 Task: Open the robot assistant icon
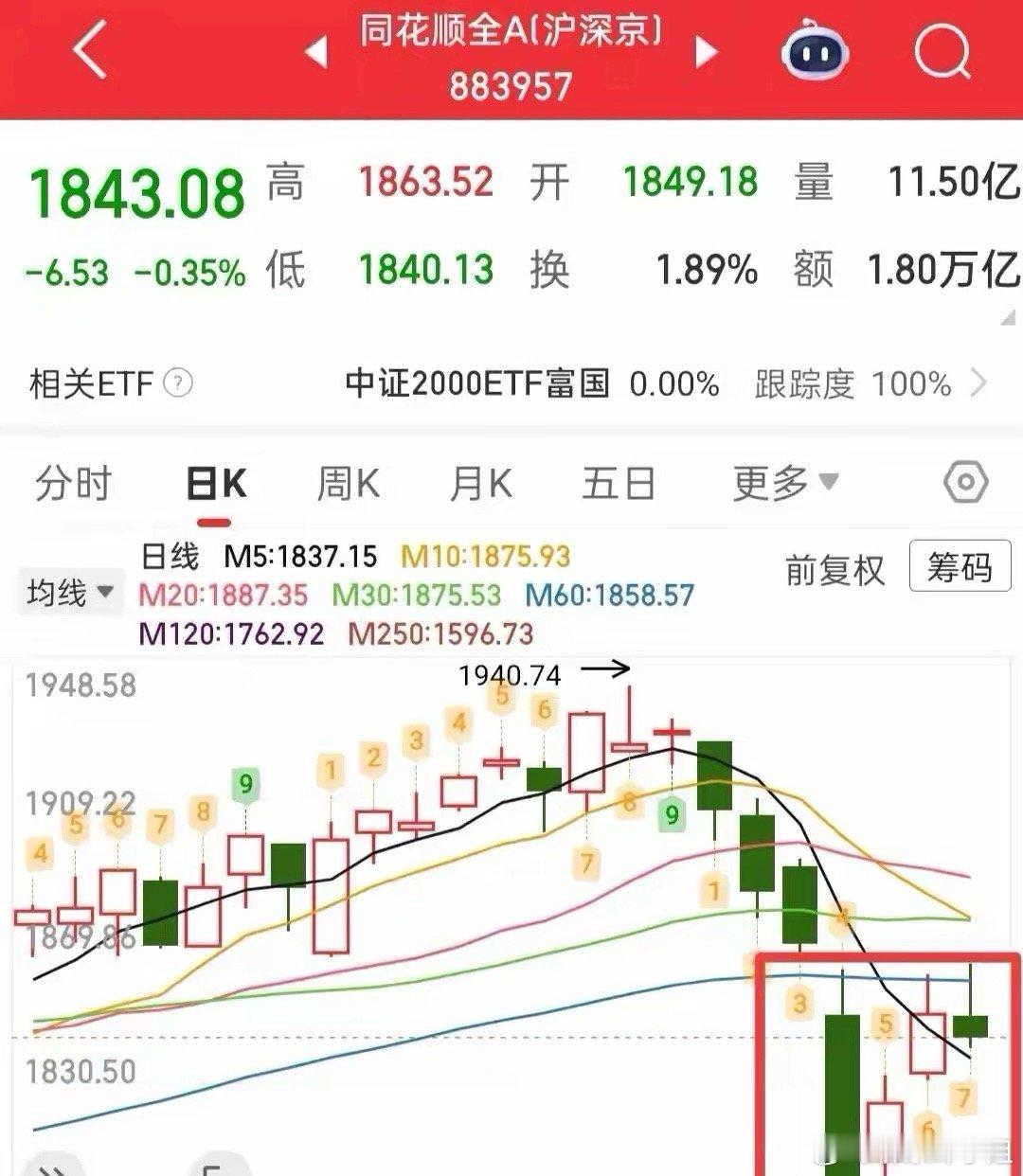tap(815, 52)
